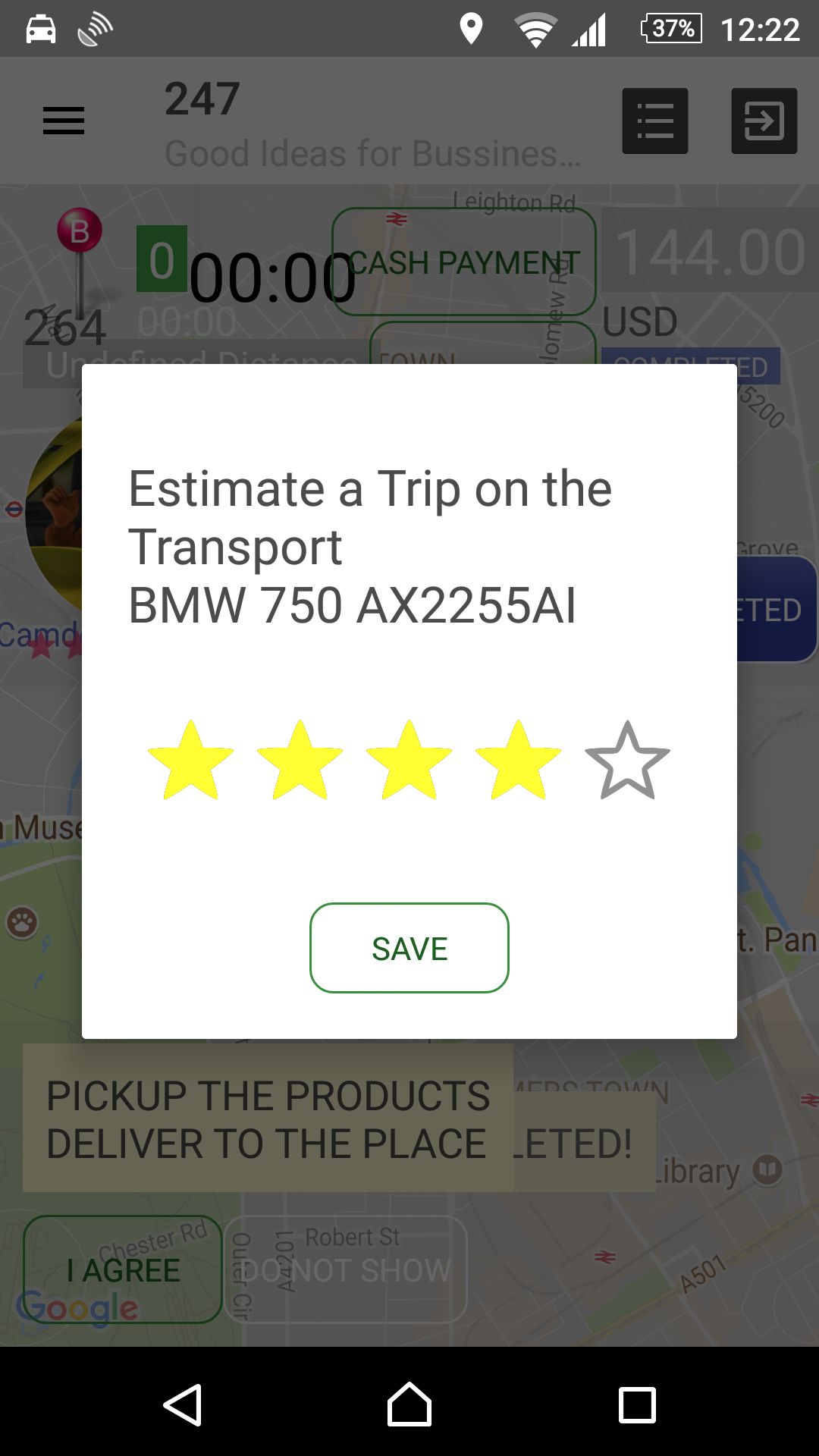Go back with the system back button
The image size is (819, 1456).
[x=183, y=1404]
